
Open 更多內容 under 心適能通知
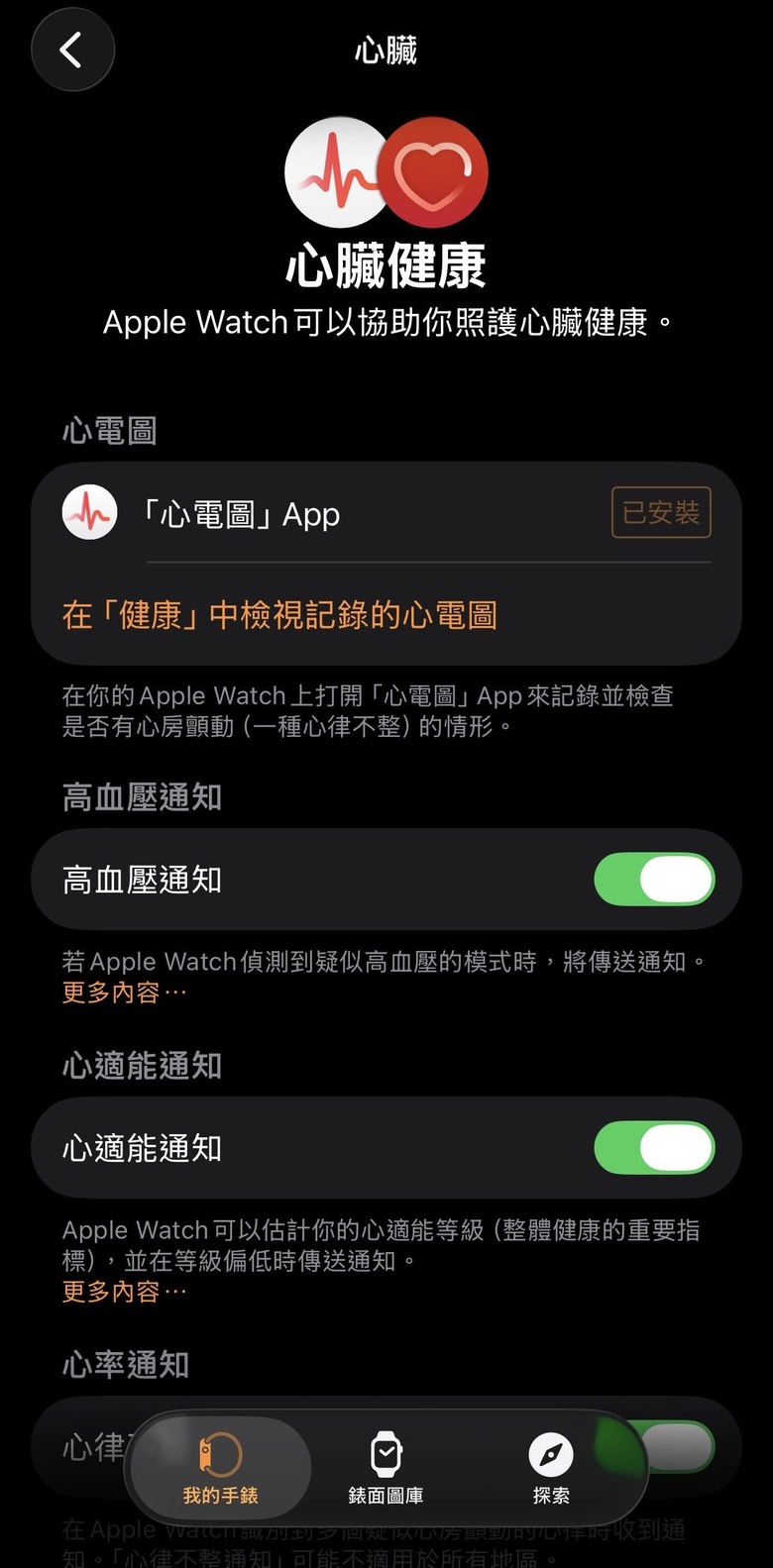point(124,1292)
